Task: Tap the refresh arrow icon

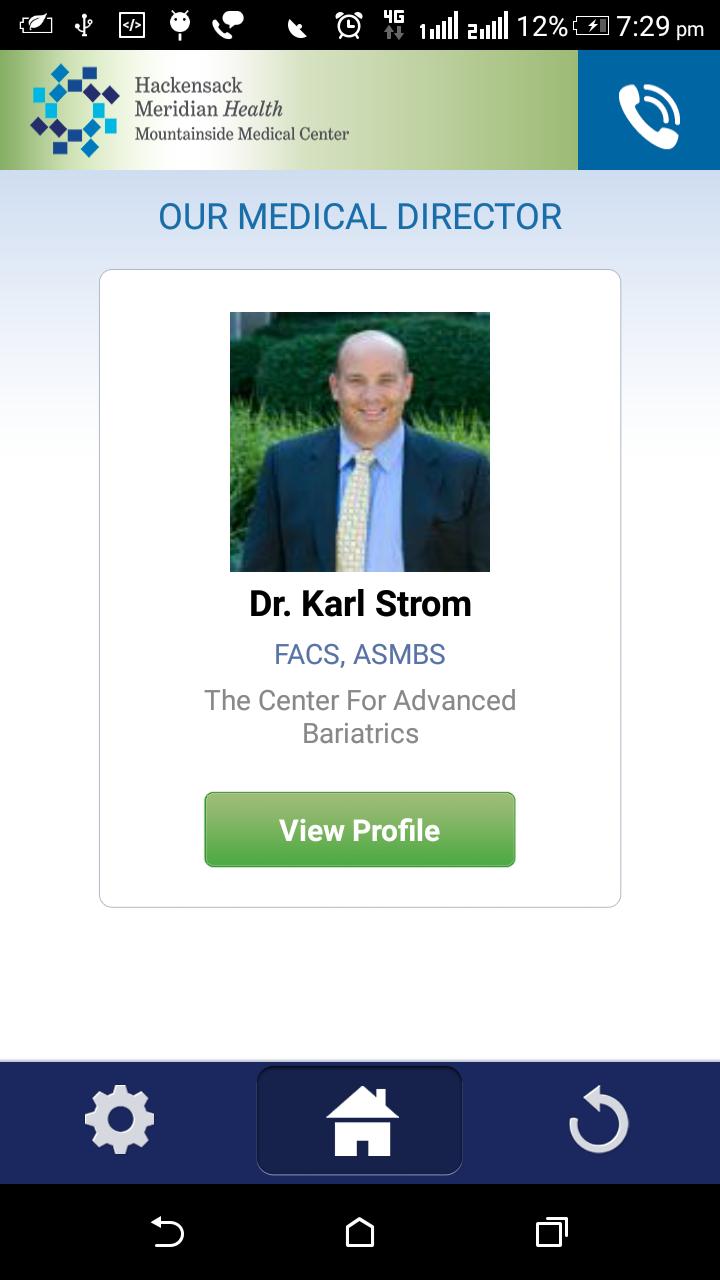Action: [599, 1121]
